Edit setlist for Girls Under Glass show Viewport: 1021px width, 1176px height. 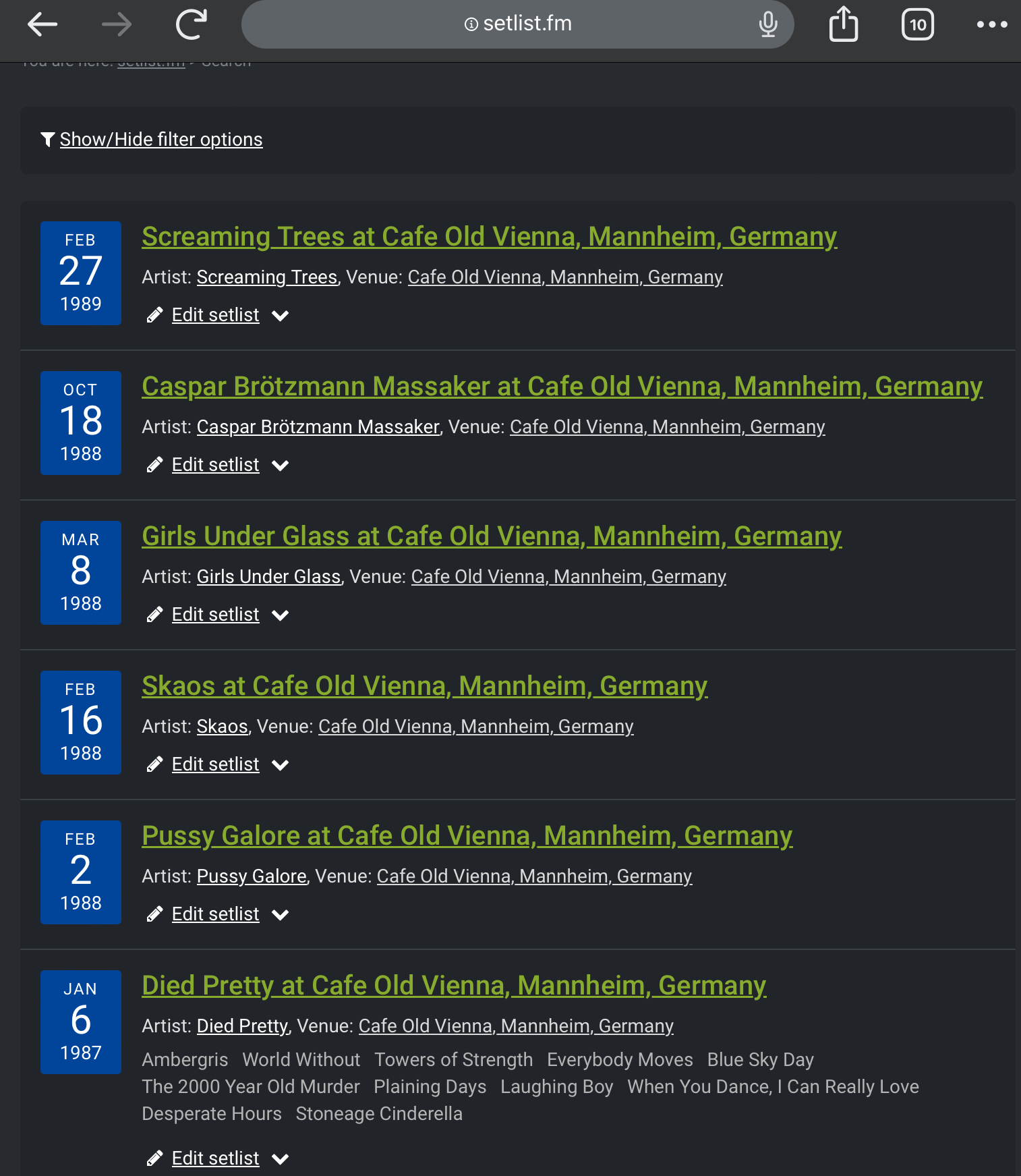tap(215, 615)
